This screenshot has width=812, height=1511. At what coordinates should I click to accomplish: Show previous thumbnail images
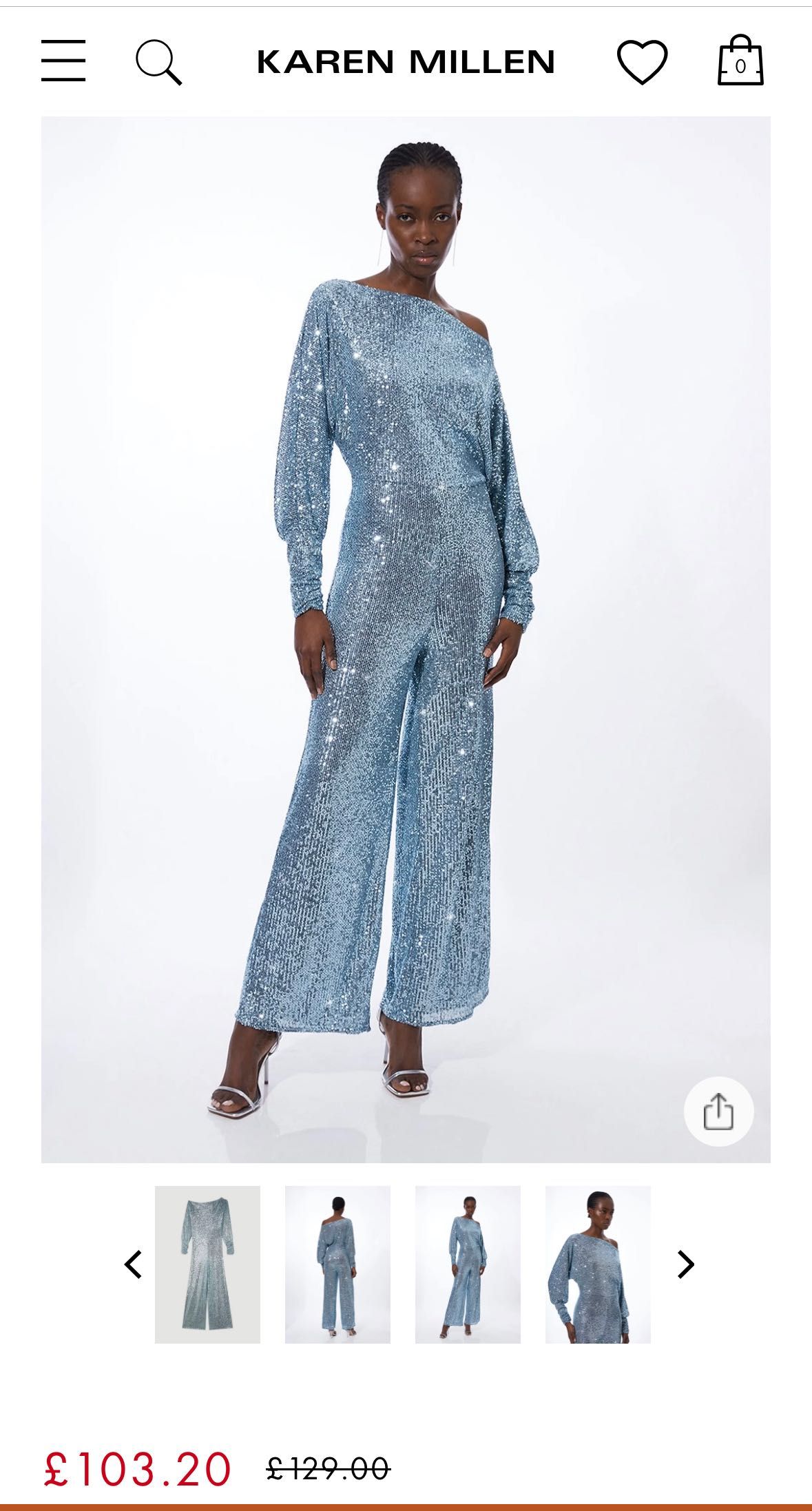pos(133,1264)
